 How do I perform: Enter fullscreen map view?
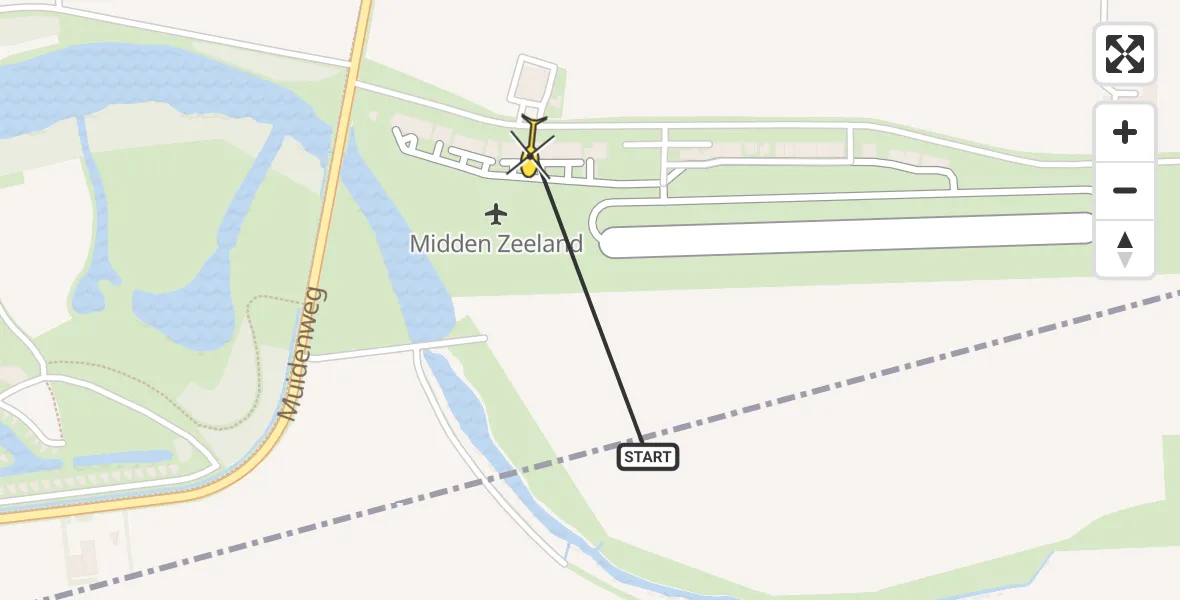click(x=1124, y=54)
